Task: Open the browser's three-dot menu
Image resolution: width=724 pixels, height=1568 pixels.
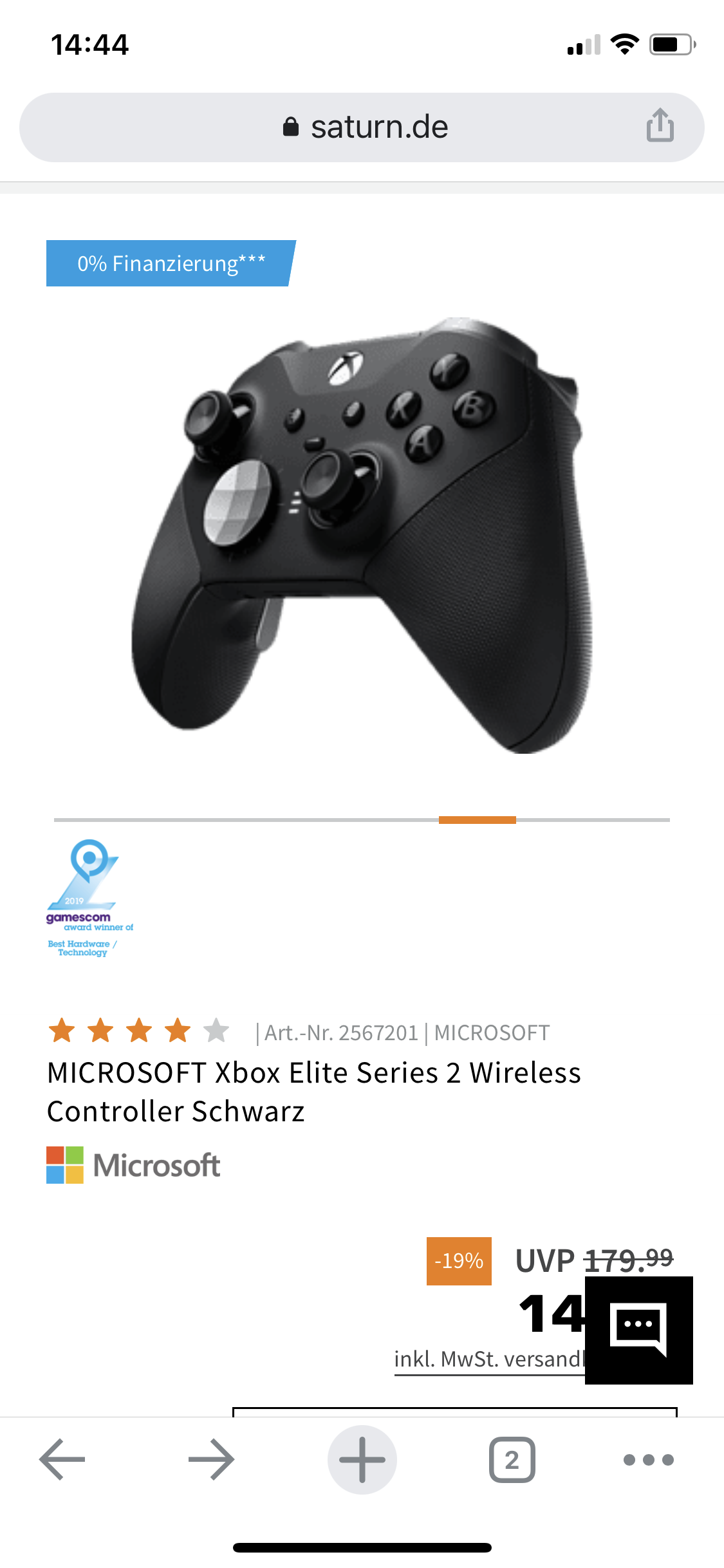Action: [648, 1459]
